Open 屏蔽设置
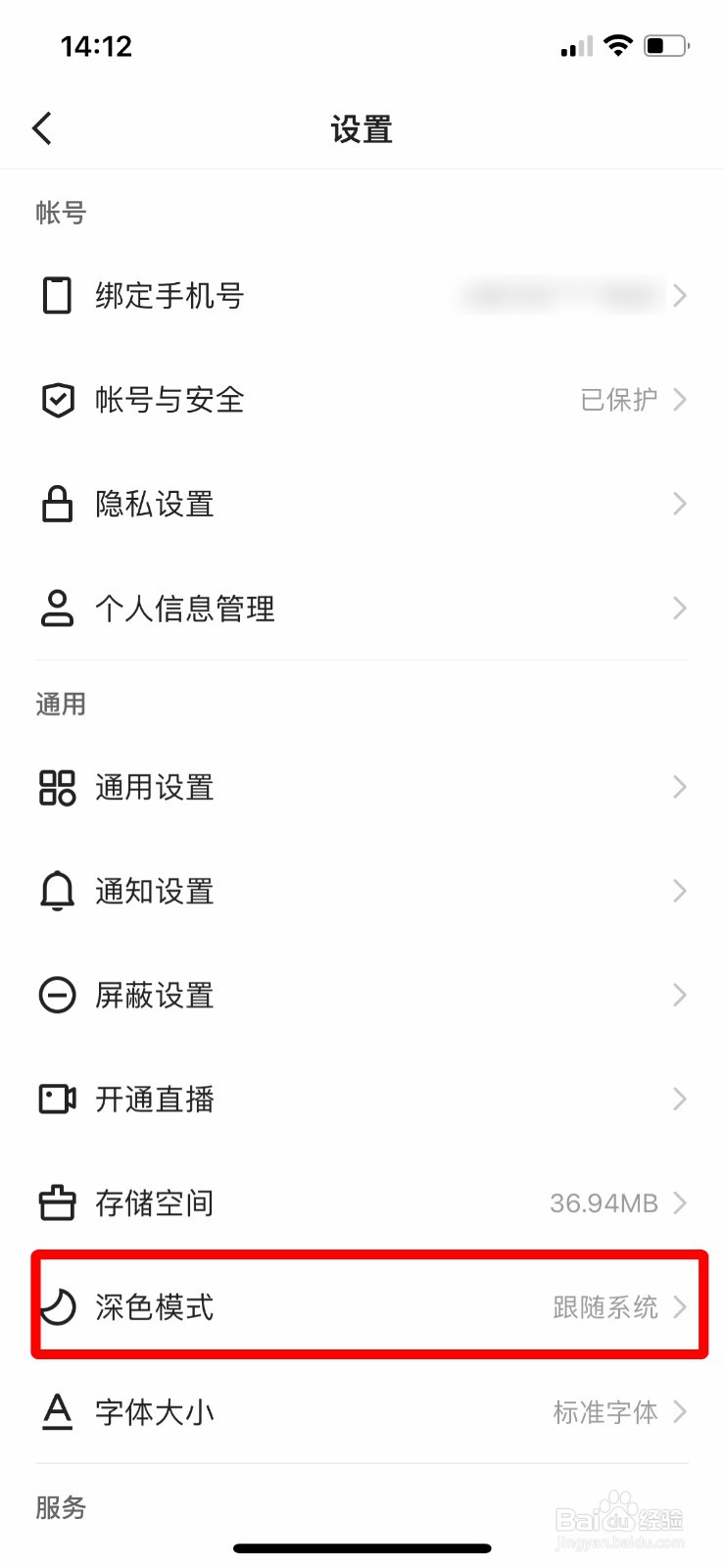 pos(362,996)
